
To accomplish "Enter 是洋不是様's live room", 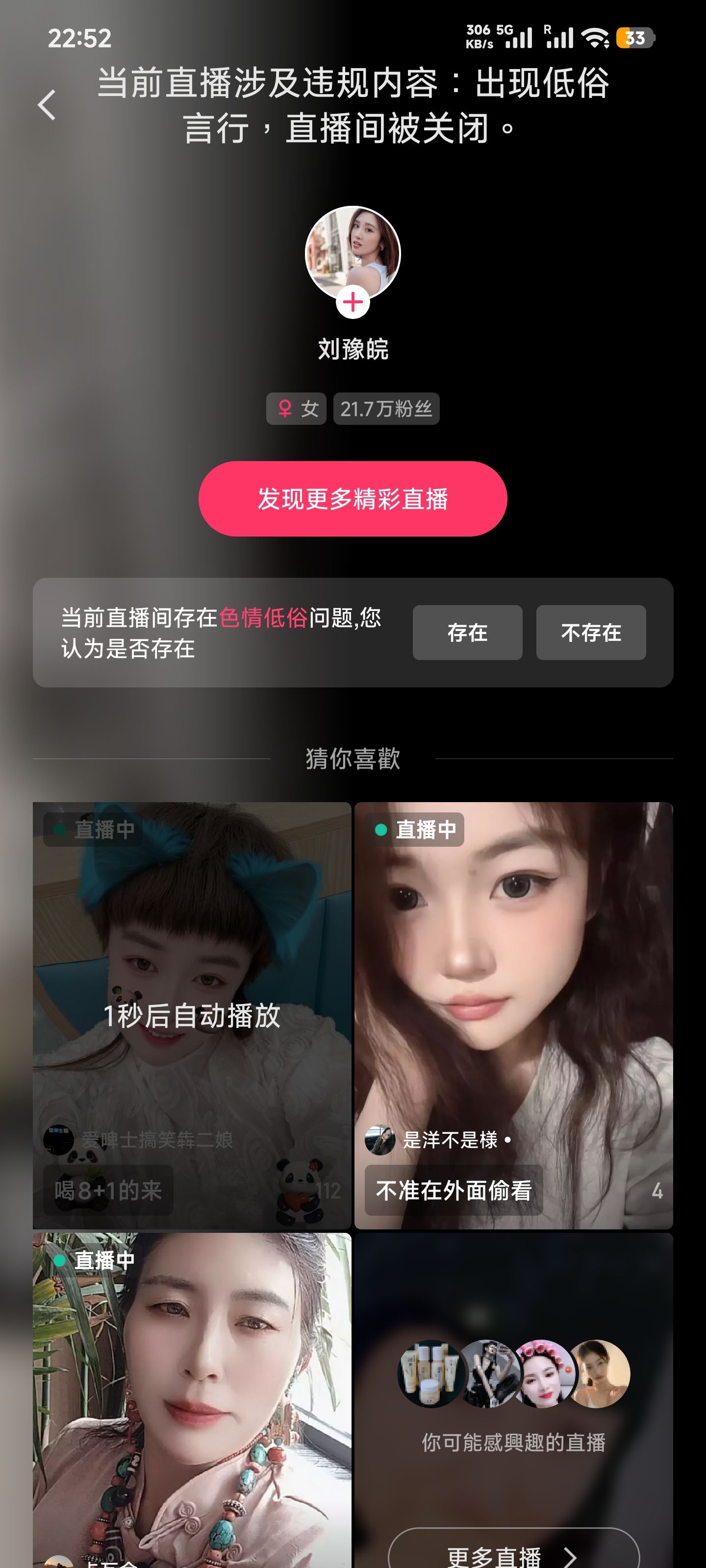I will click(513, 1015).
